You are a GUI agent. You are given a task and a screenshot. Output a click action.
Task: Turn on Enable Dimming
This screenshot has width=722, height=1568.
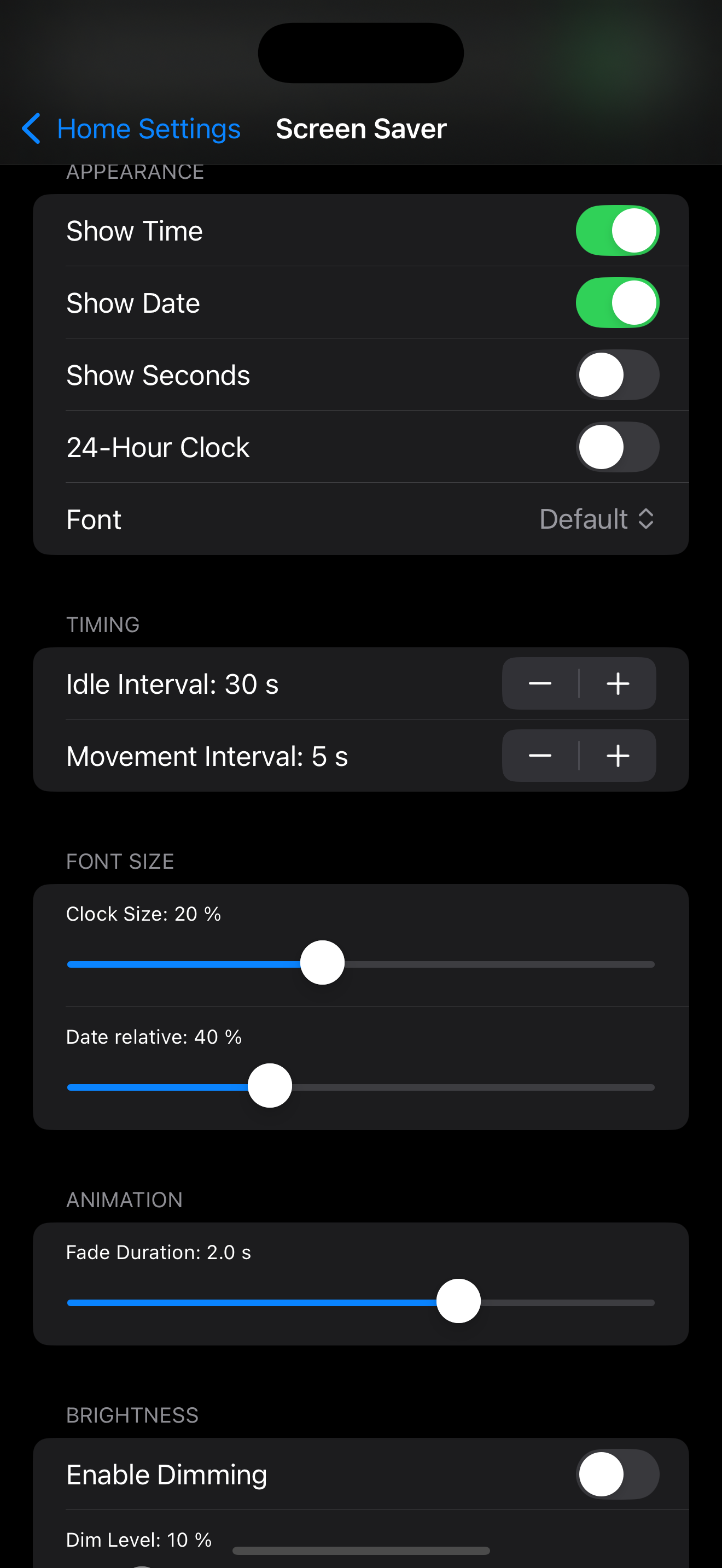(x=618, y=1475)
